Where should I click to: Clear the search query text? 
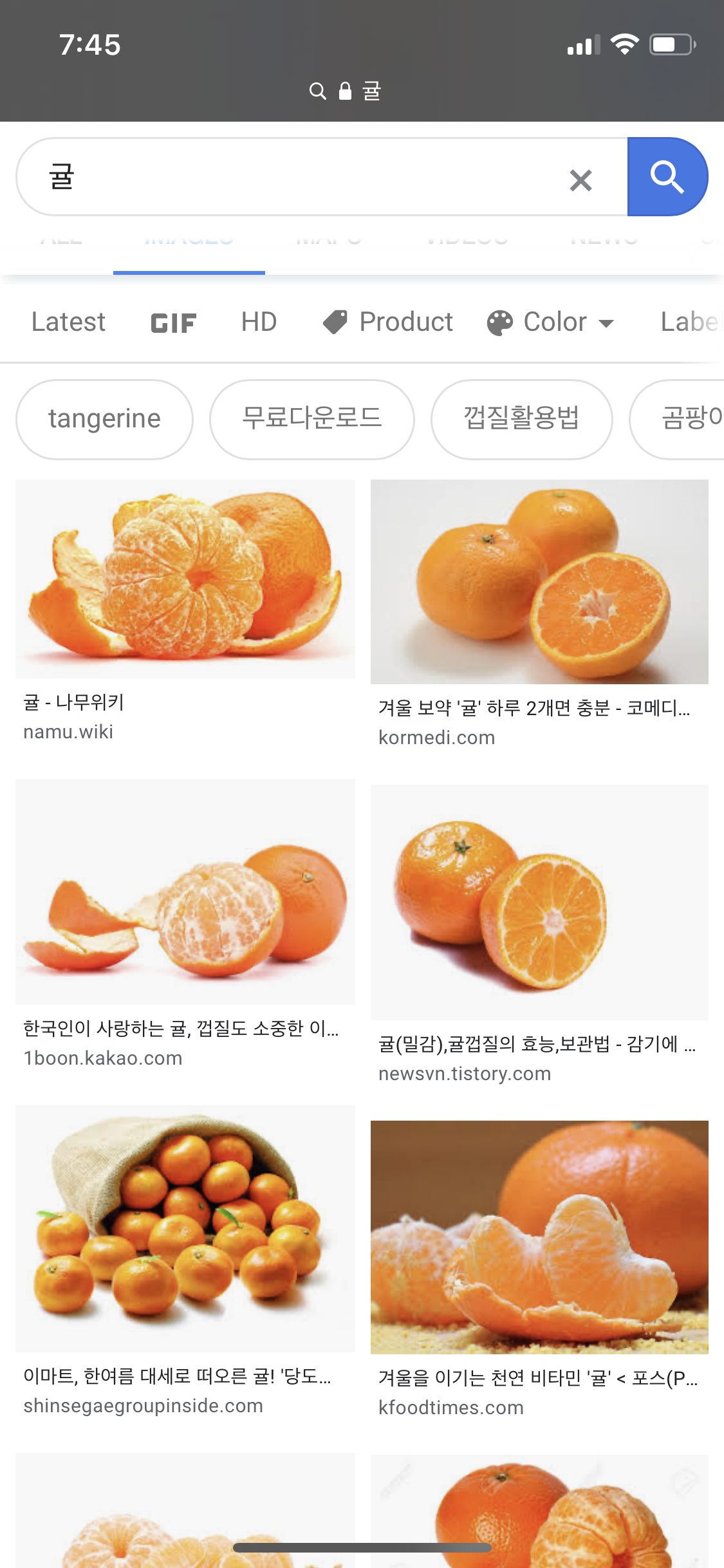point(580,180)
